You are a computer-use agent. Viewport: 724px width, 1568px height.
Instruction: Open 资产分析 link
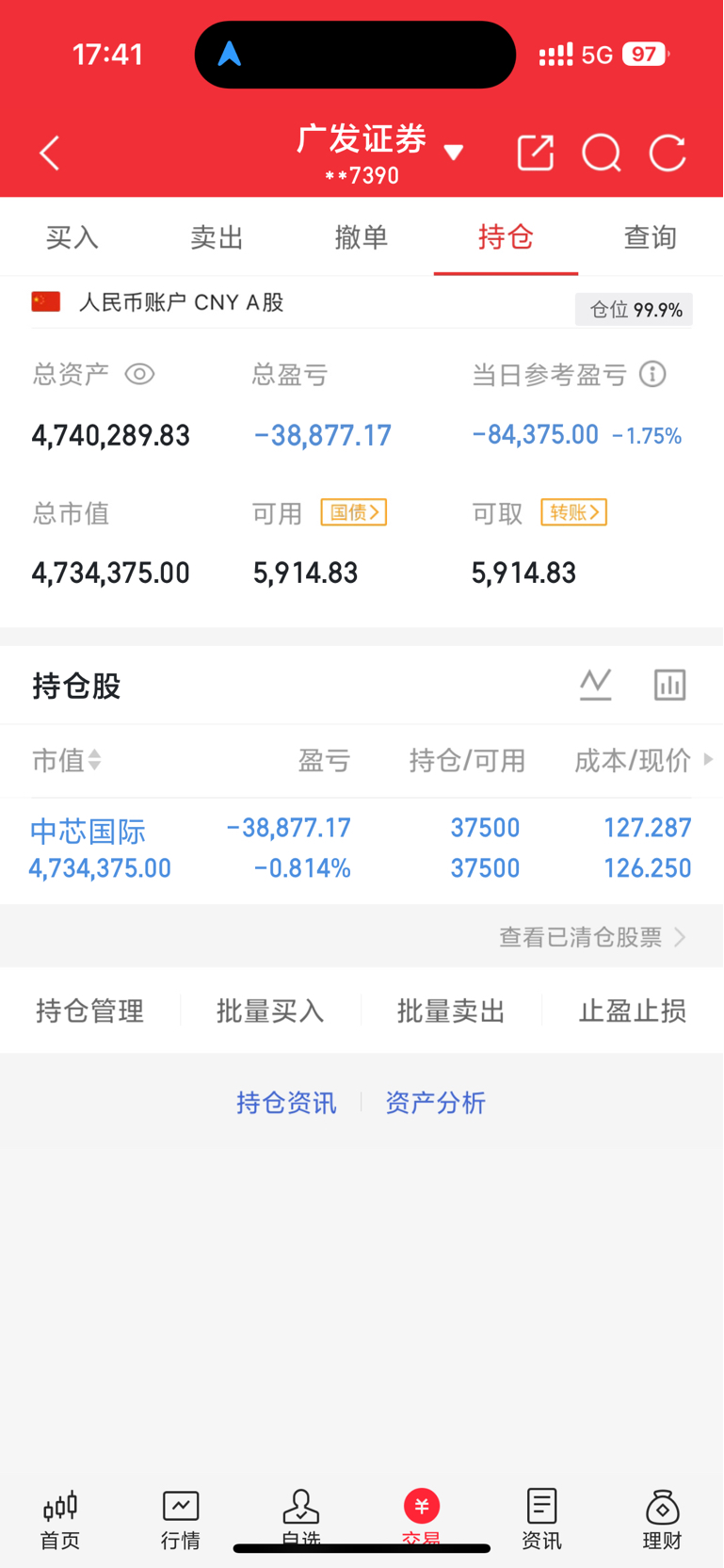point(435,1103)
